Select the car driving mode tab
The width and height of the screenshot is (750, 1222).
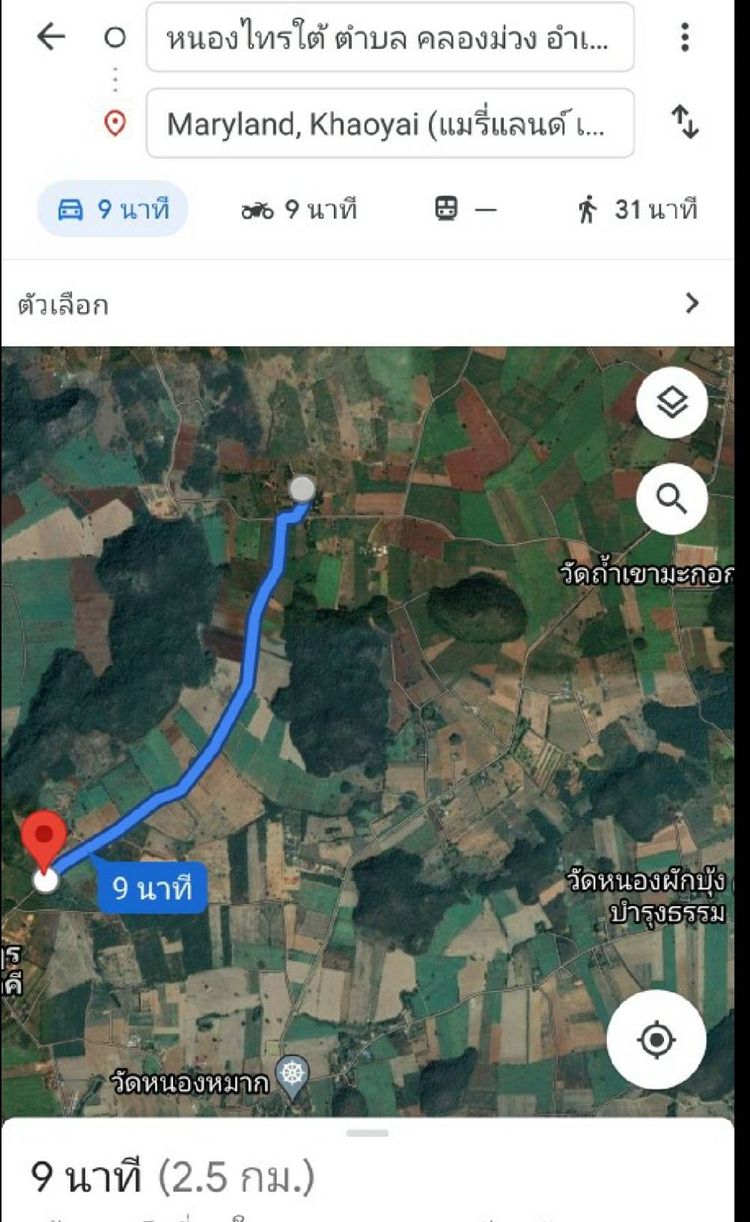[x=112, y=210]
